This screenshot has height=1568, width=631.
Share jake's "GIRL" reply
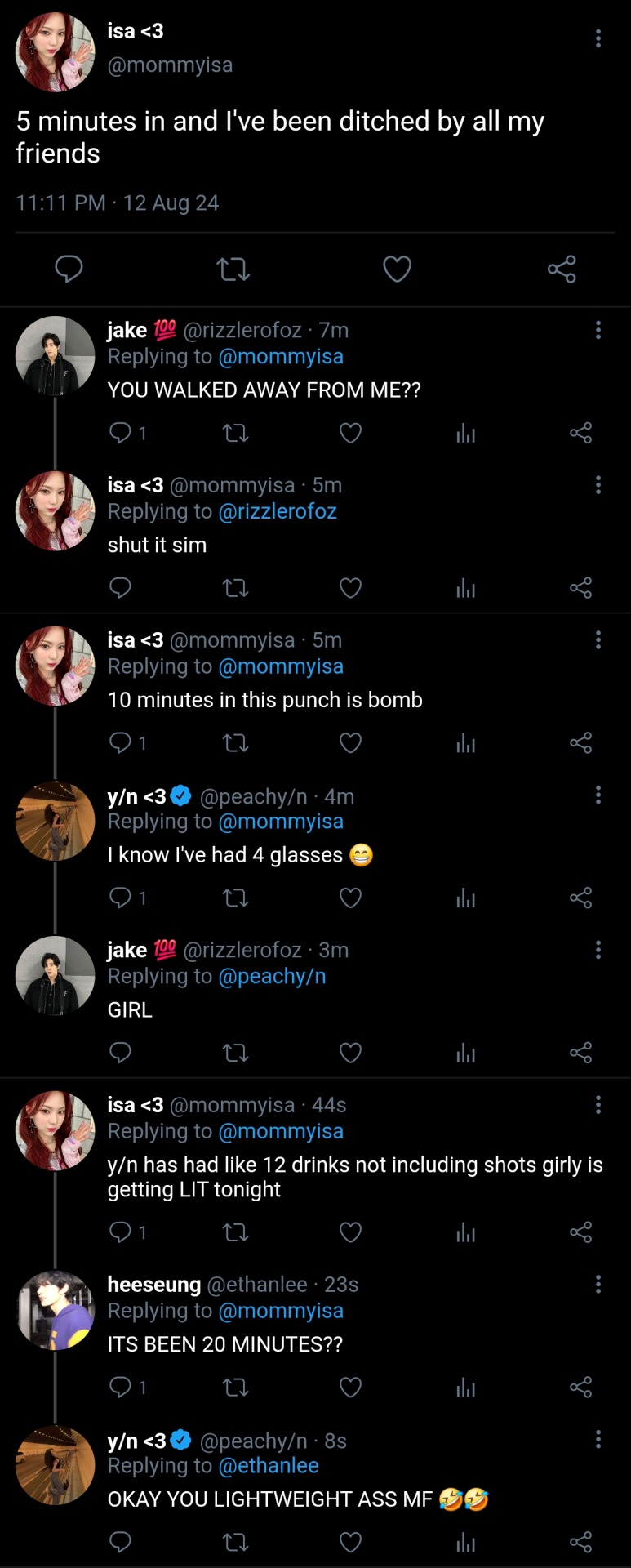tap(580, 1053)
